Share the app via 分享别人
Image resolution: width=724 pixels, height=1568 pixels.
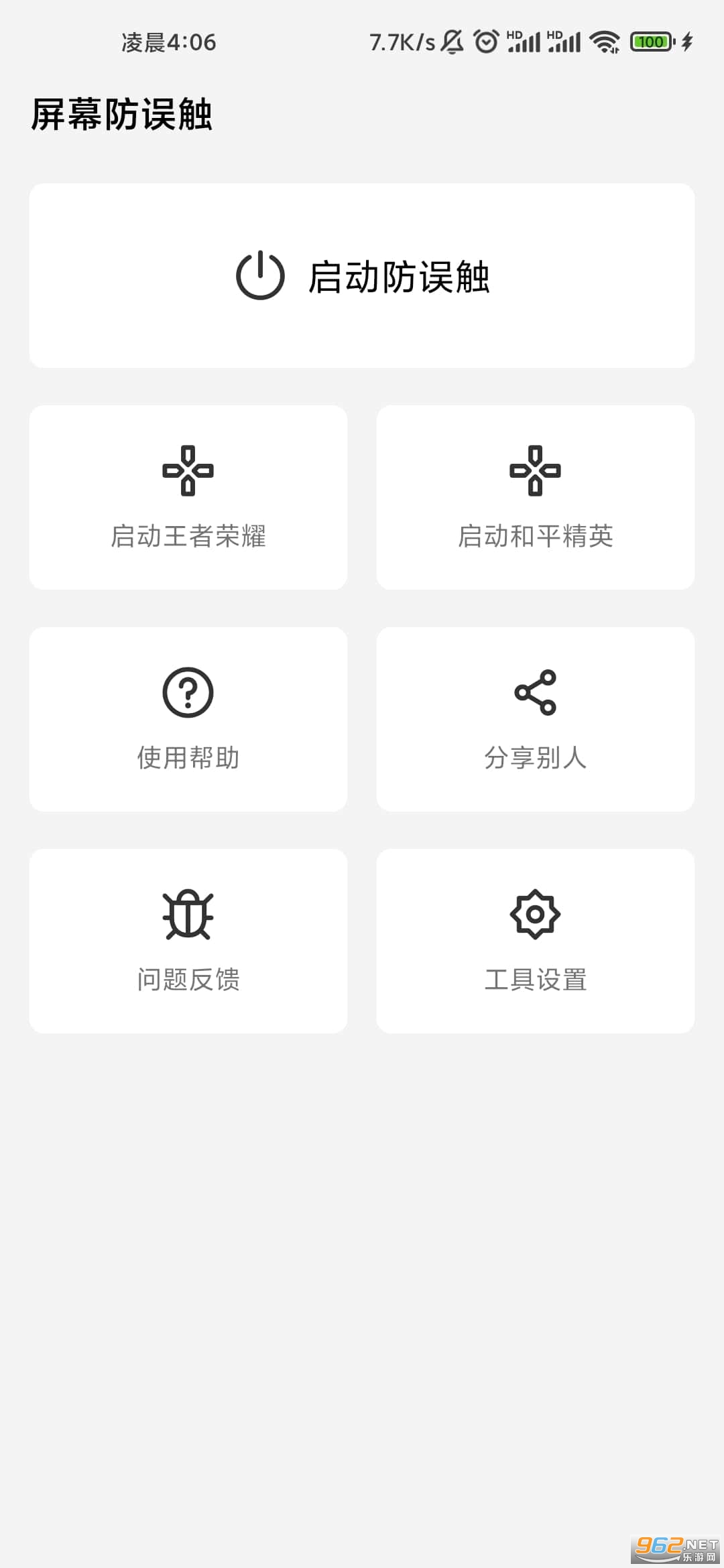535,719
